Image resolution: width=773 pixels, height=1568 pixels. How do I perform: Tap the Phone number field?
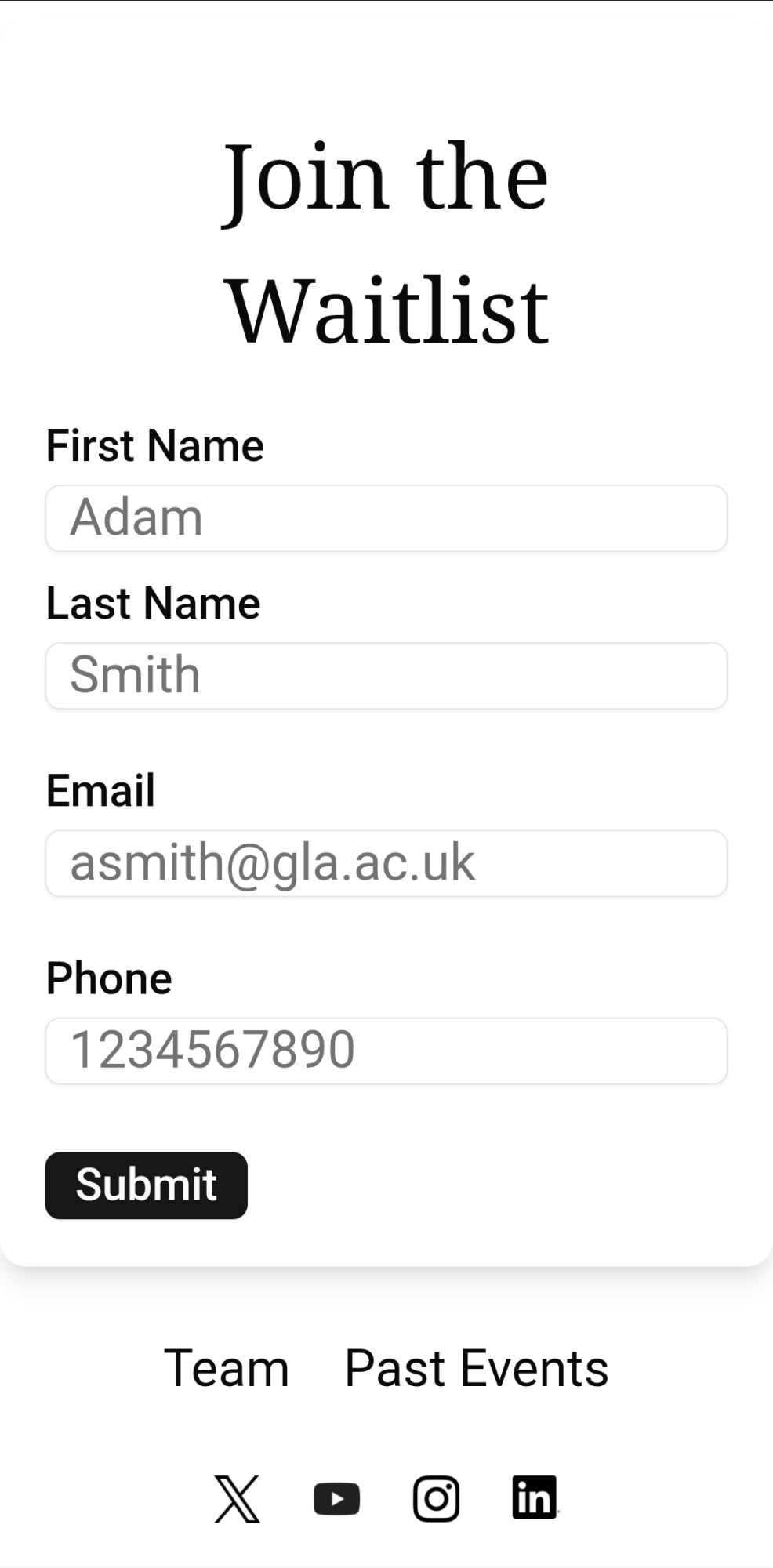click(x=386, y=1051)
